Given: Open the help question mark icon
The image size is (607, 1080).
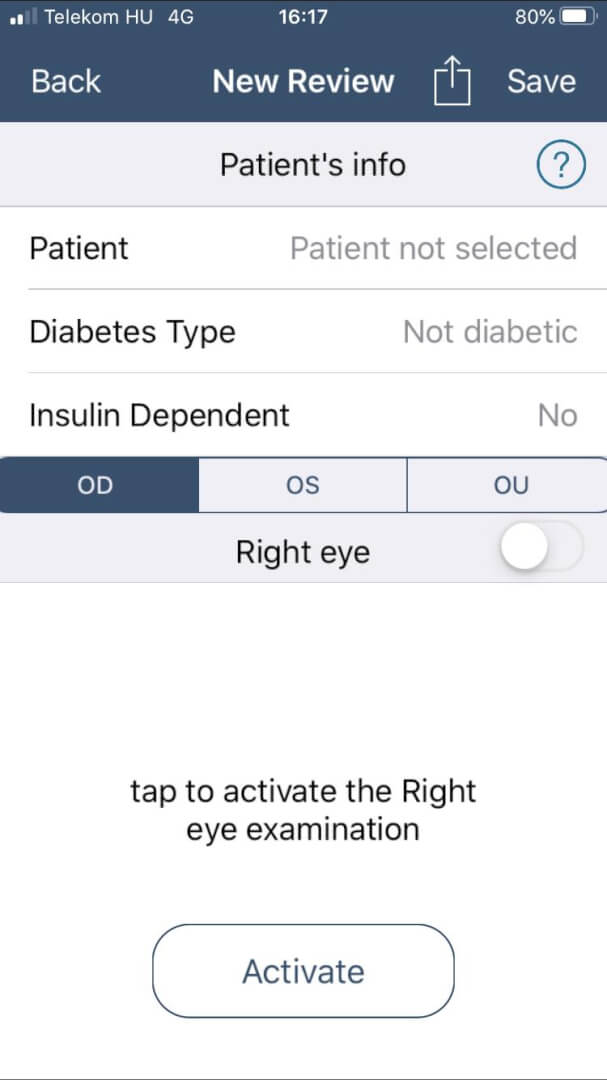Looking at the screenshot, I should (x=561, y=165).
